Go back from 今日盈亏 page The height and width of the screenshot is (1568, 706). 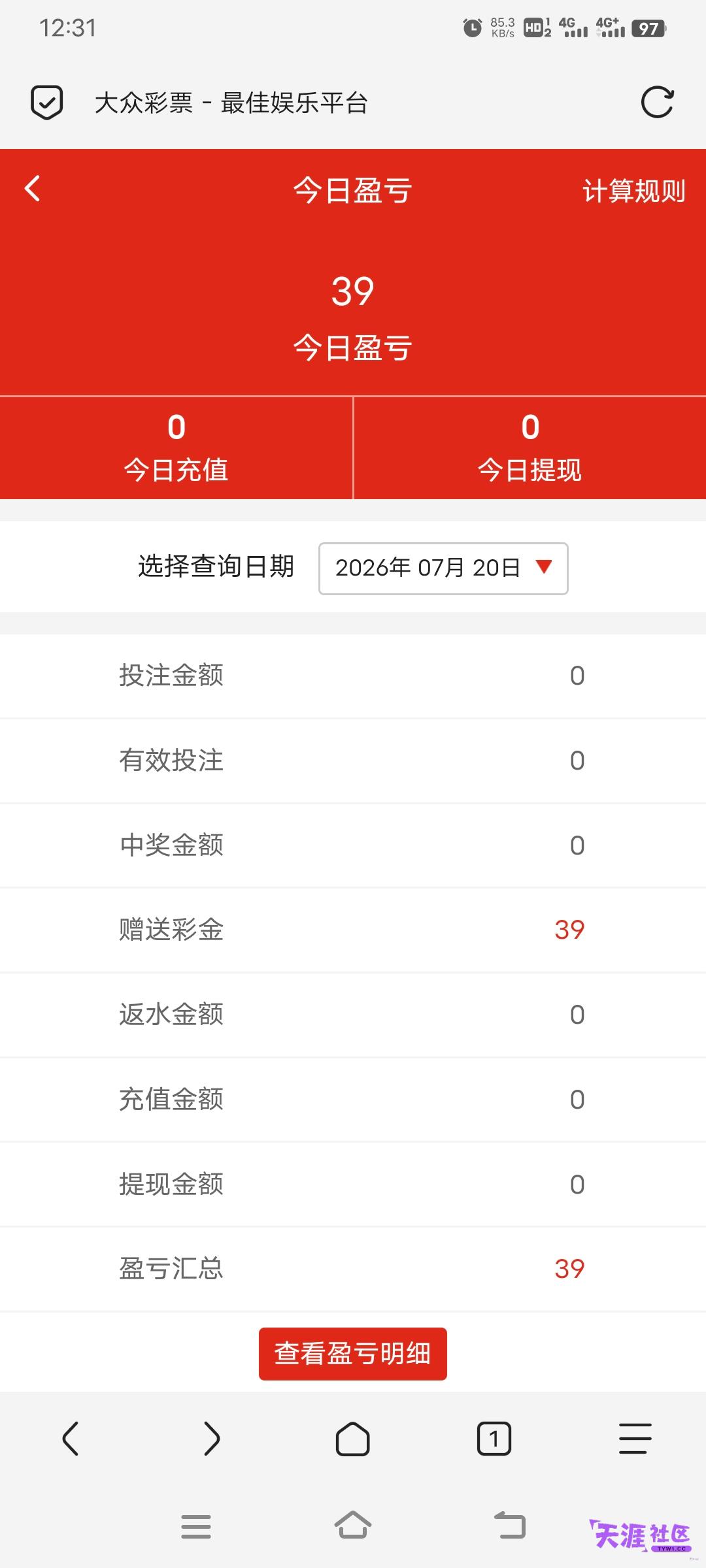[x=33, y=189]
